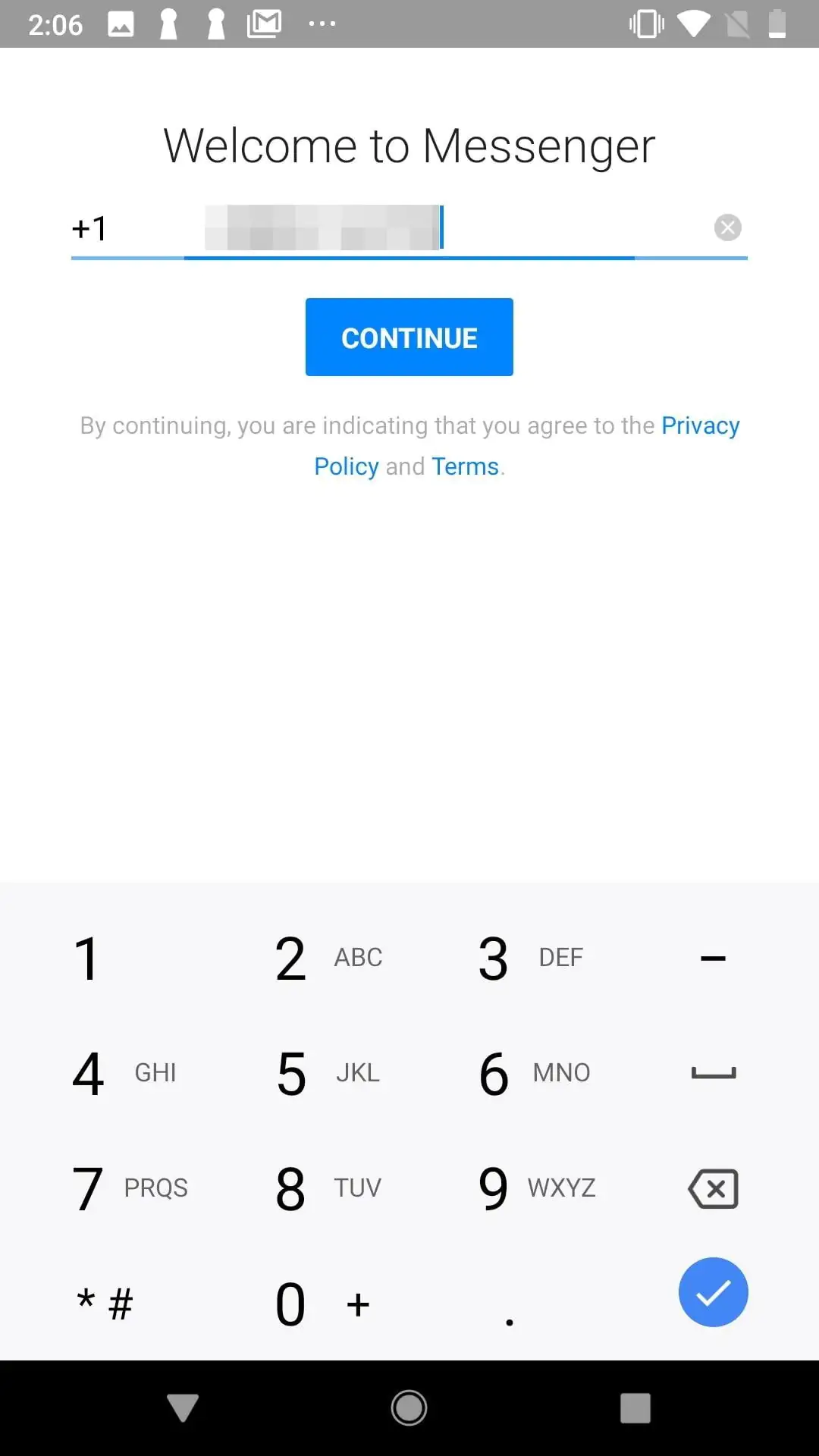The height and width of the screenshot is (1456, 819).
Task: Open the Privacy Policy link
Action: [699, 425]
